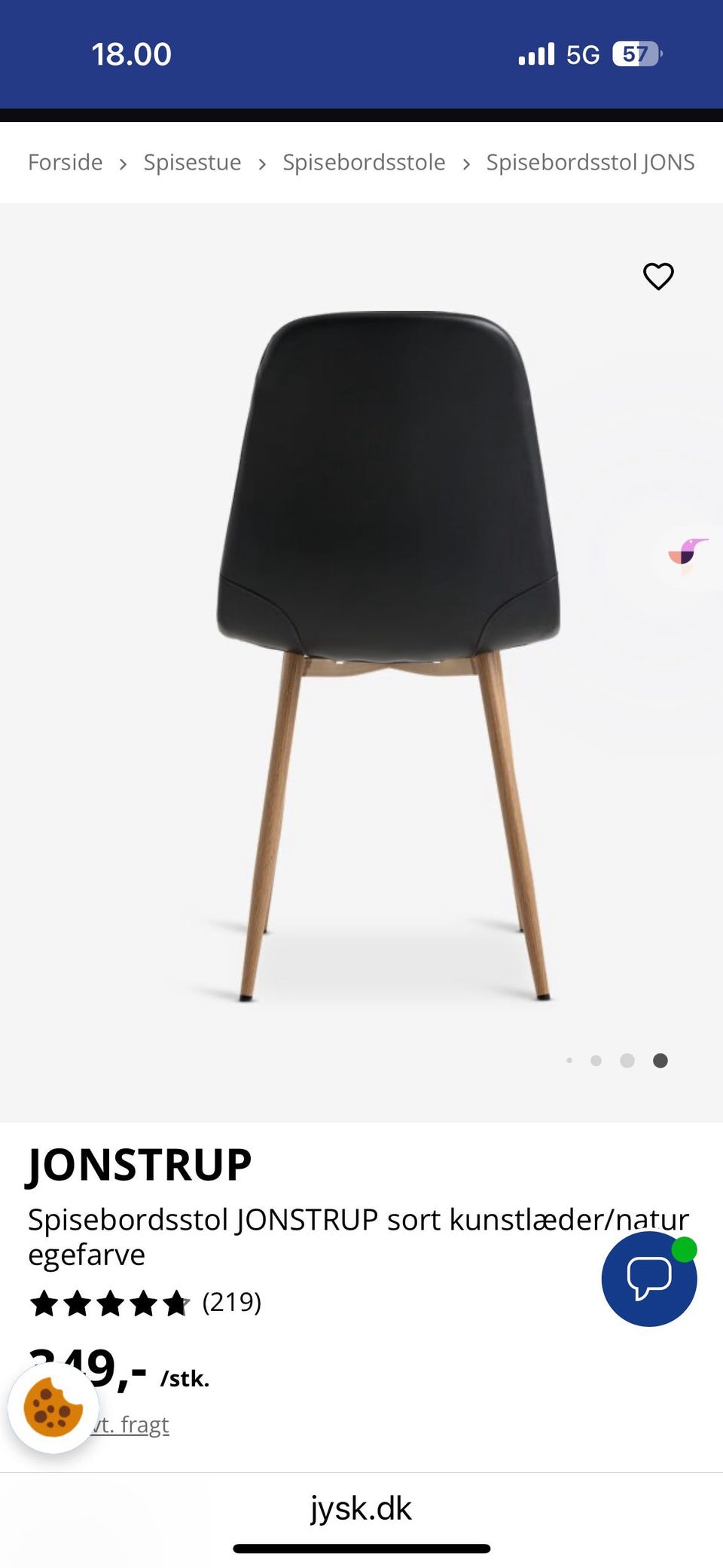The image size is (723, 1568).
Task: Tap the jysk.dk address bar
Action: [x=361, y=1508]
